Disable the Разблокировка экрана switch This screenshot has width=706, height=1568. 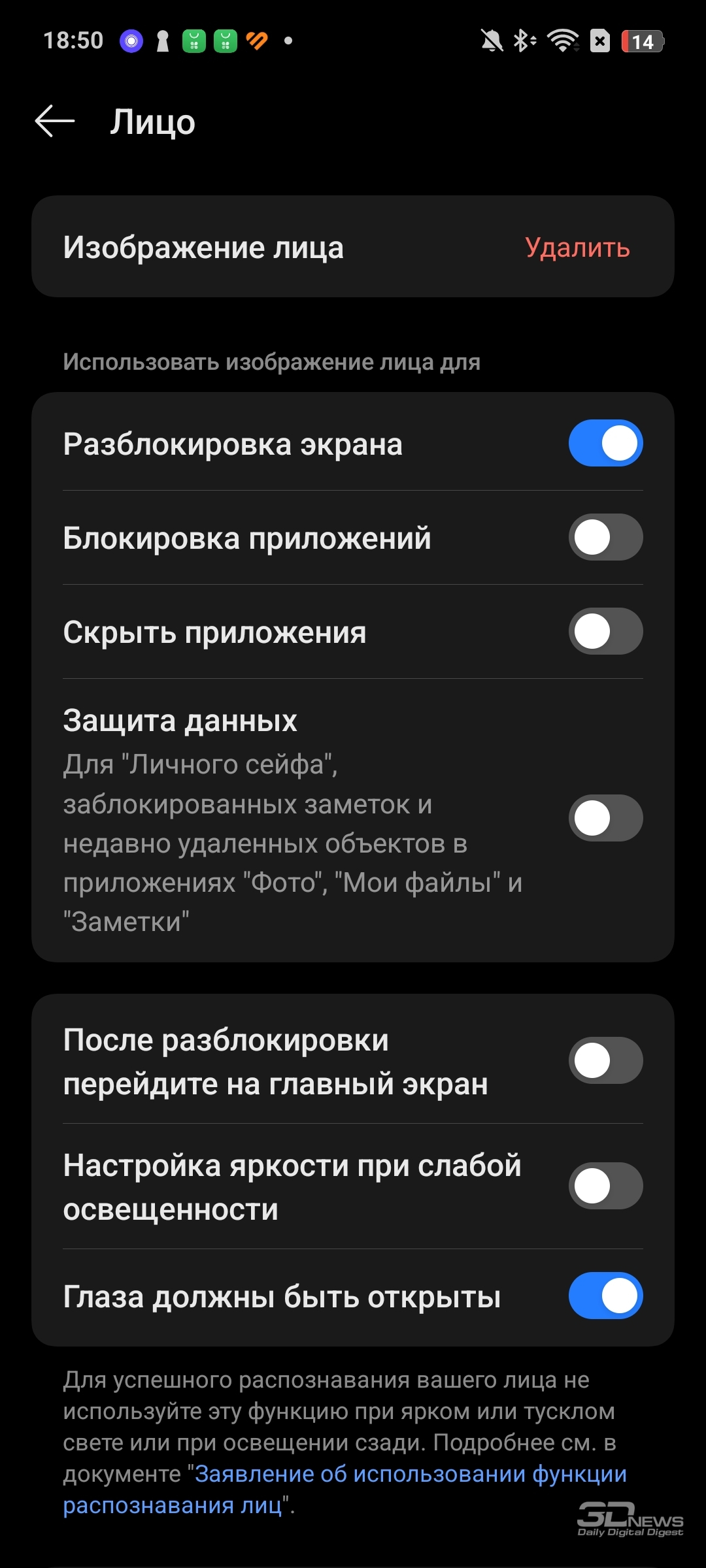point(605,443)
